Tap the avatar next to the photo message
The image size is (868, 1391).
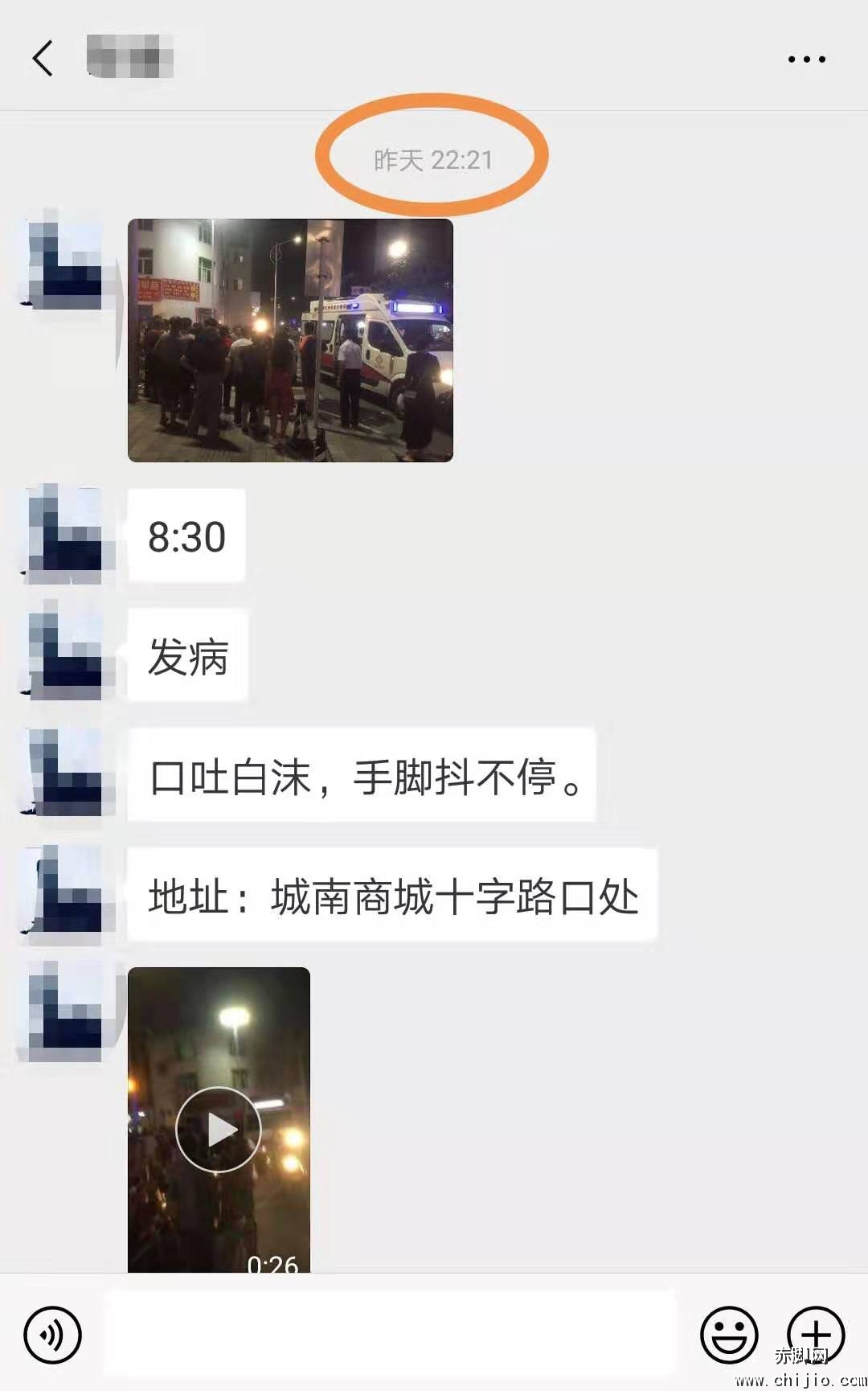tap(64, 257)
